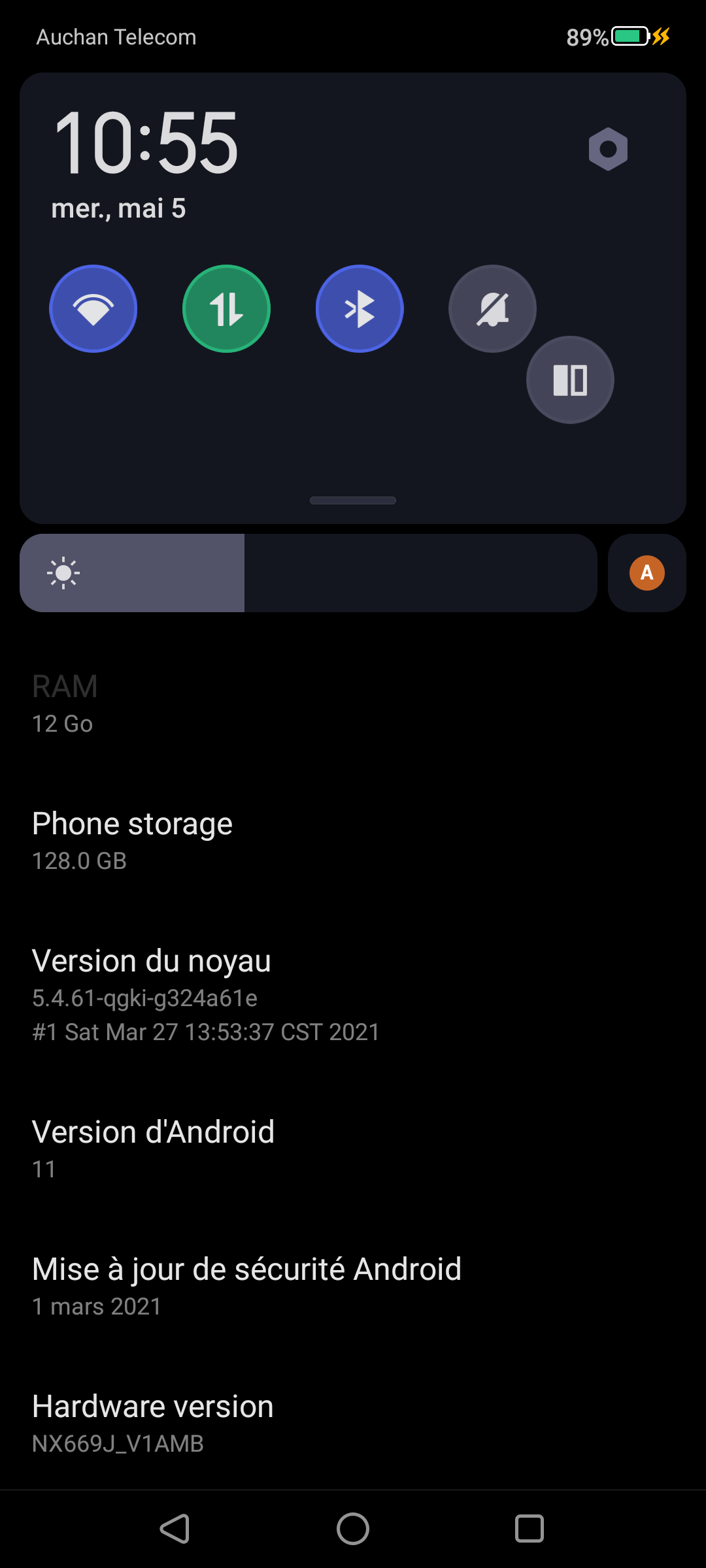Disable the Bluetooth tile
The width and height of the screenshot is (706, 1568).
360,308
